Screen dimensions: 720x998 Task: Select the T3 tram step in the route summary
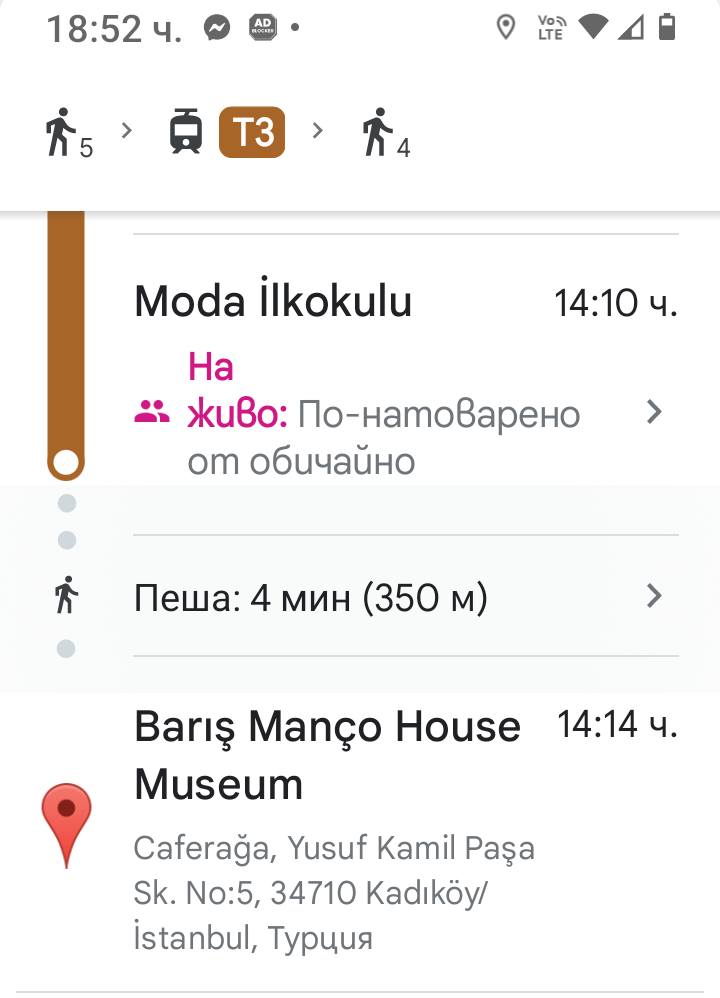click(251, 133)
